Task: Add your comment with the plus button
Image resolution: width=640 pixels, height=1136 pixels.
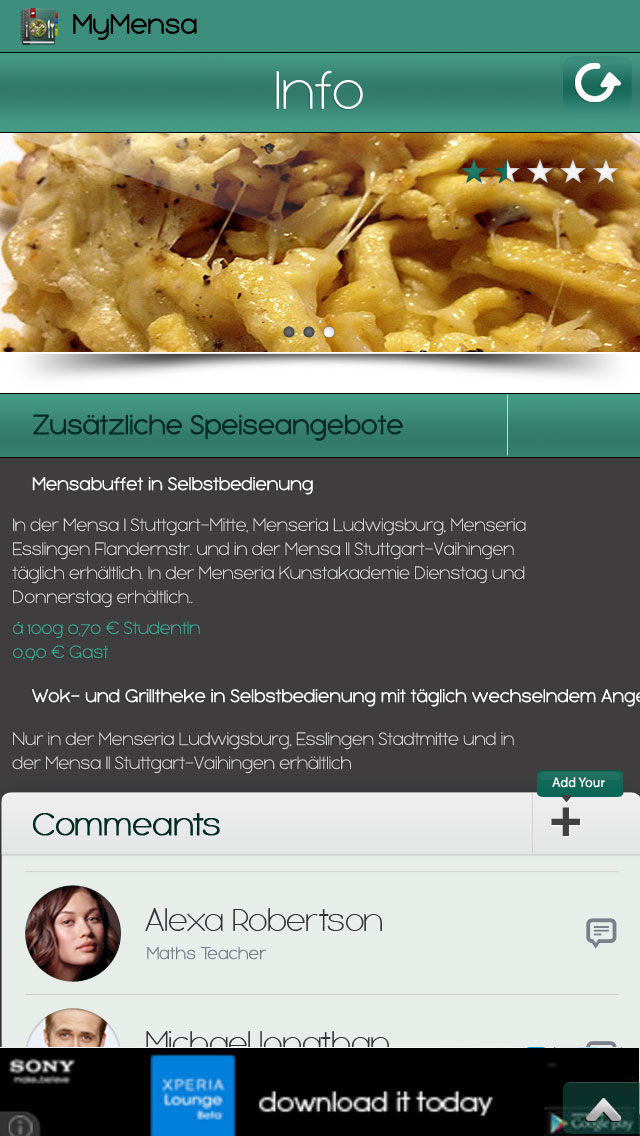Action: coord(566,822)
